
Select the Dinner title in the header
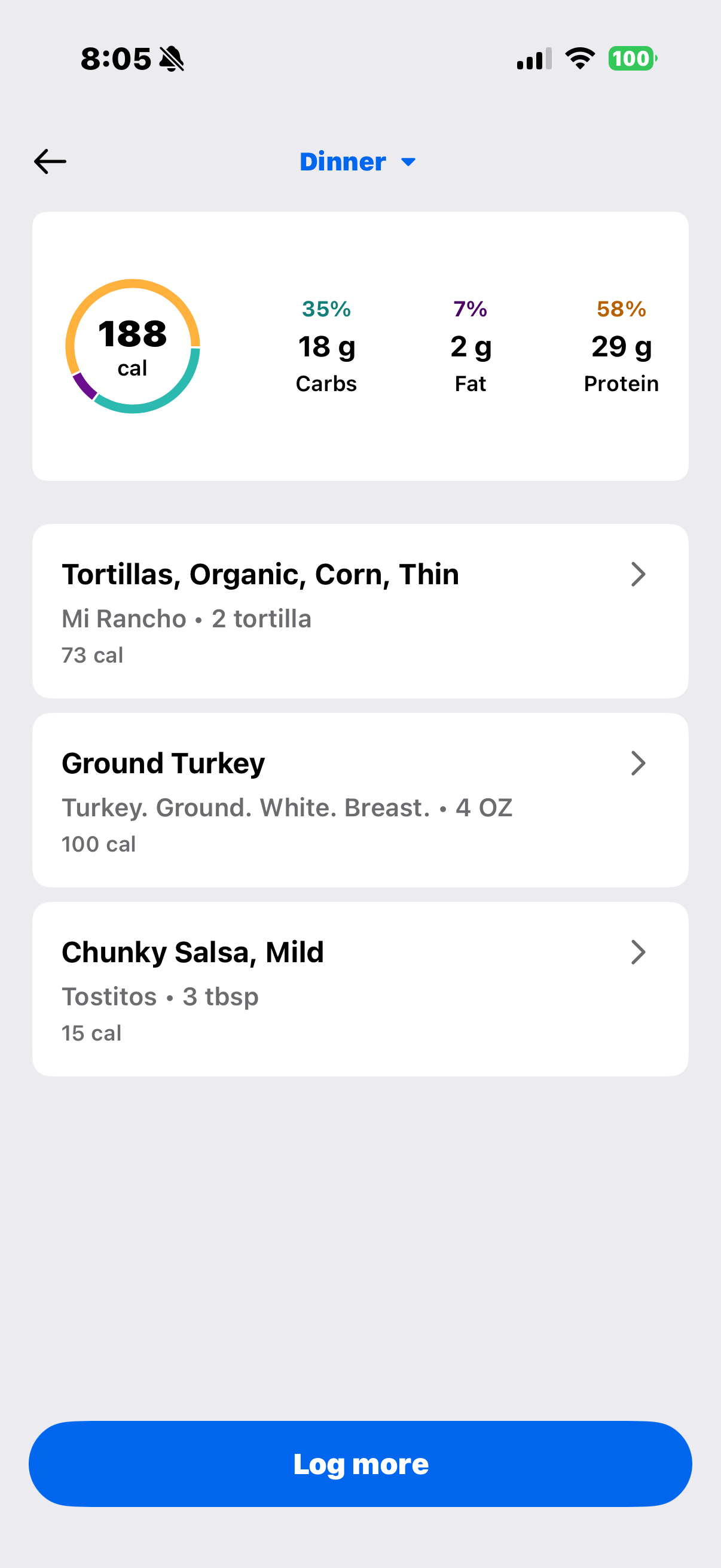click(343, 161)
